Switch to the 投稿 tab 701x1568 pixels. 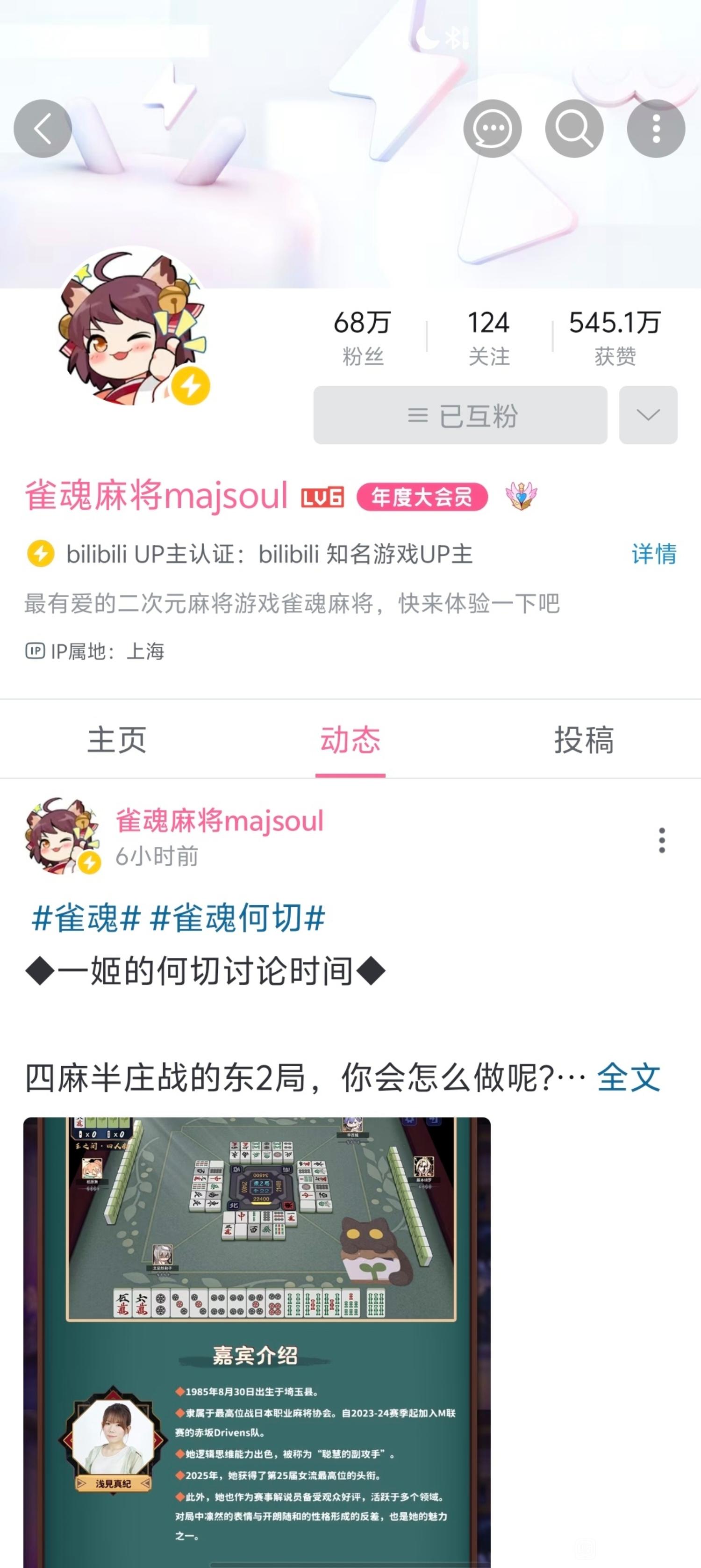pos(584,739)
